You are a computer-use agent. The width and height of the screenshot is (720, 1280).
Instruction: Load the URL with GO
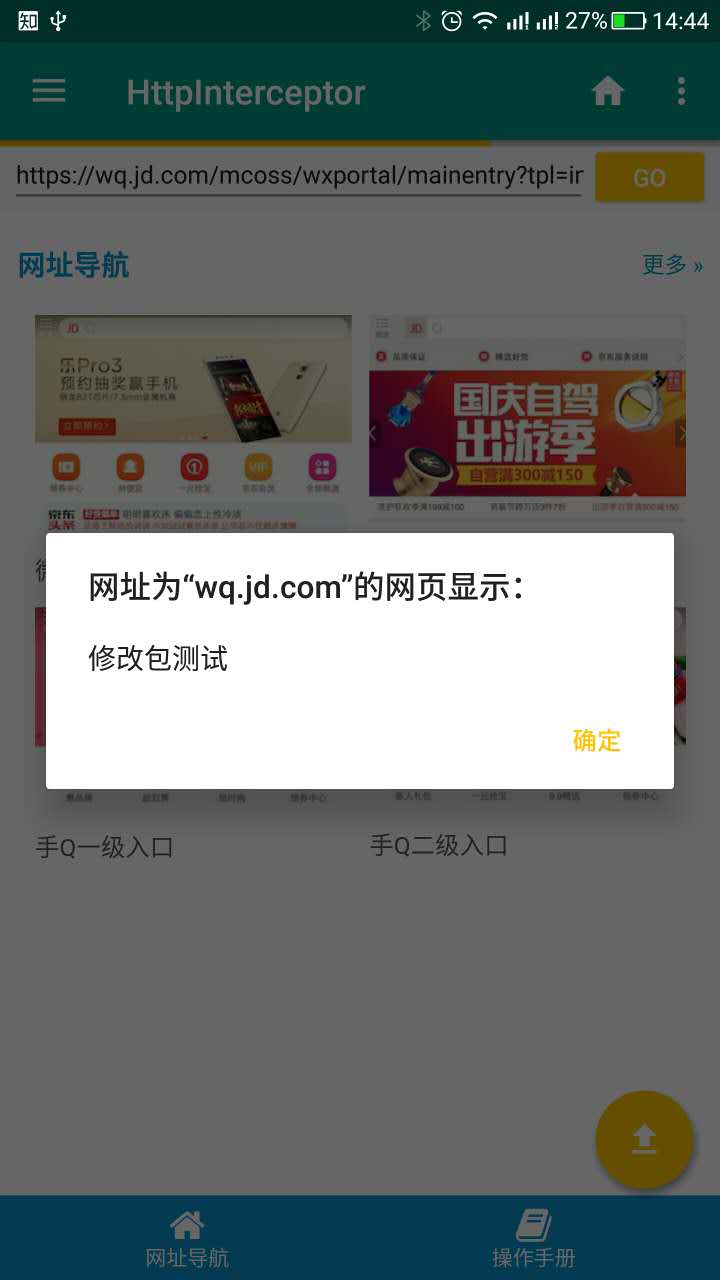click(x=649, y=178)
